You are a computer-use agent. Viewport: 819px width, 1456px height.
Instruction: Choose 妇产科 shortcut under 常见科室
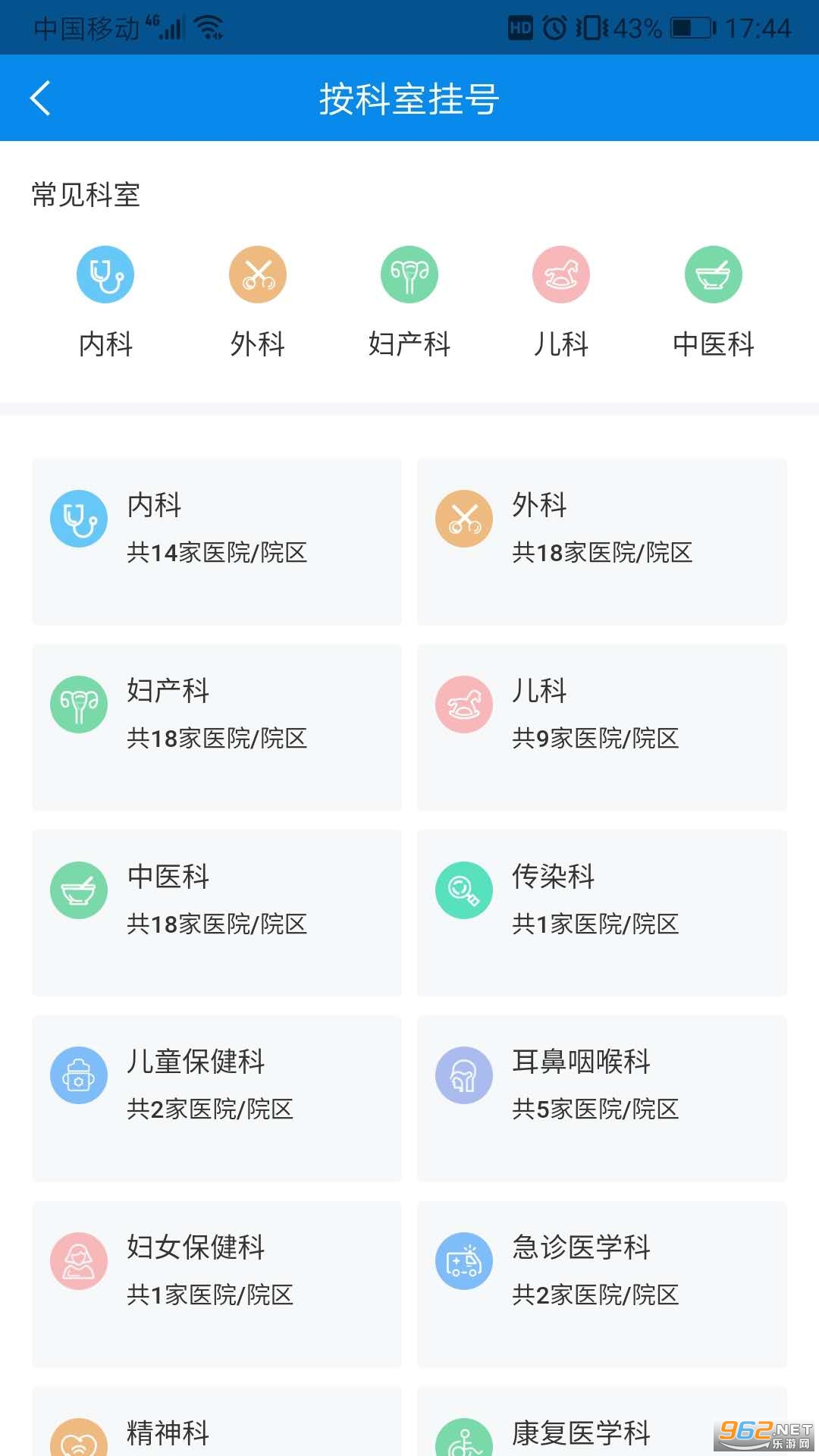coord(409,301)
